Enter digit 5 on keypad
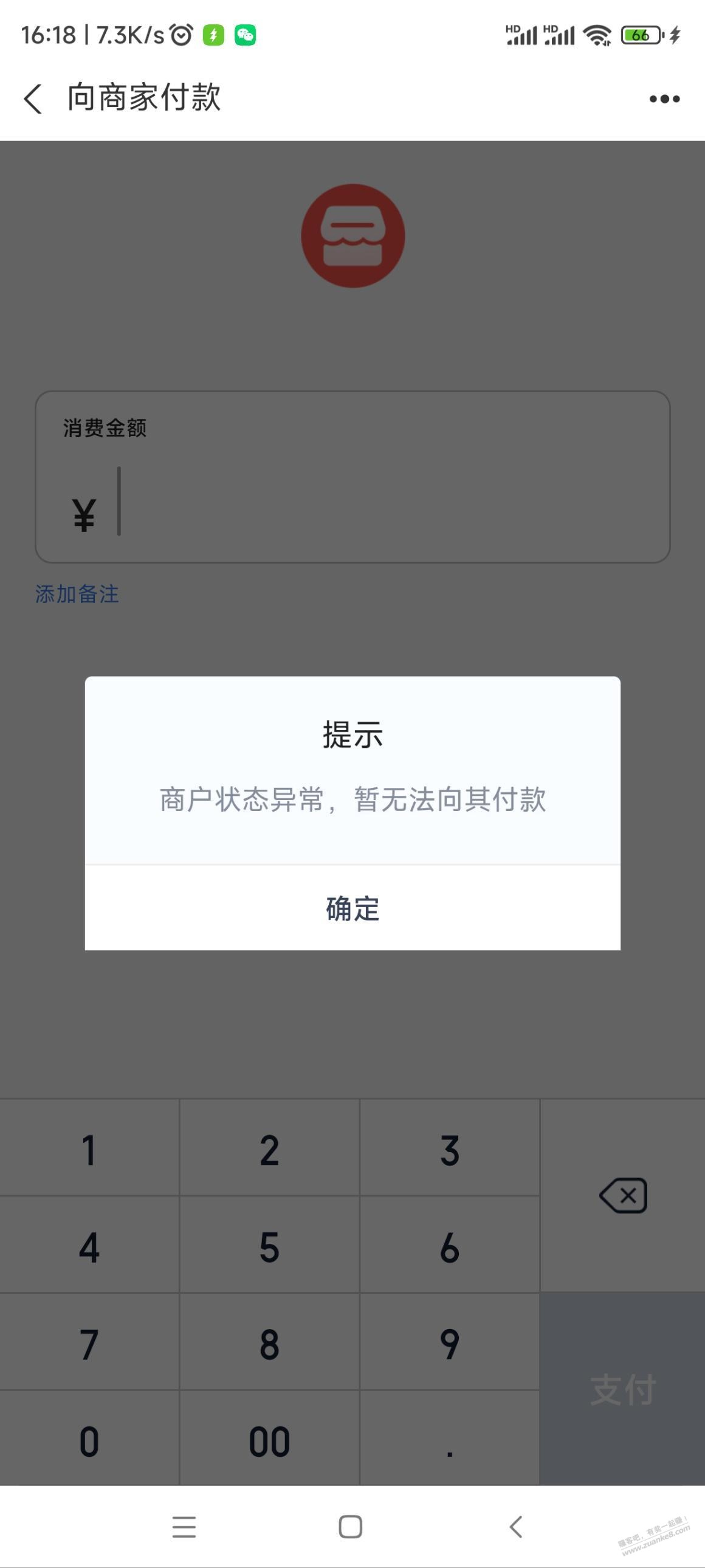705x1568 pixels. point(269,1247)
